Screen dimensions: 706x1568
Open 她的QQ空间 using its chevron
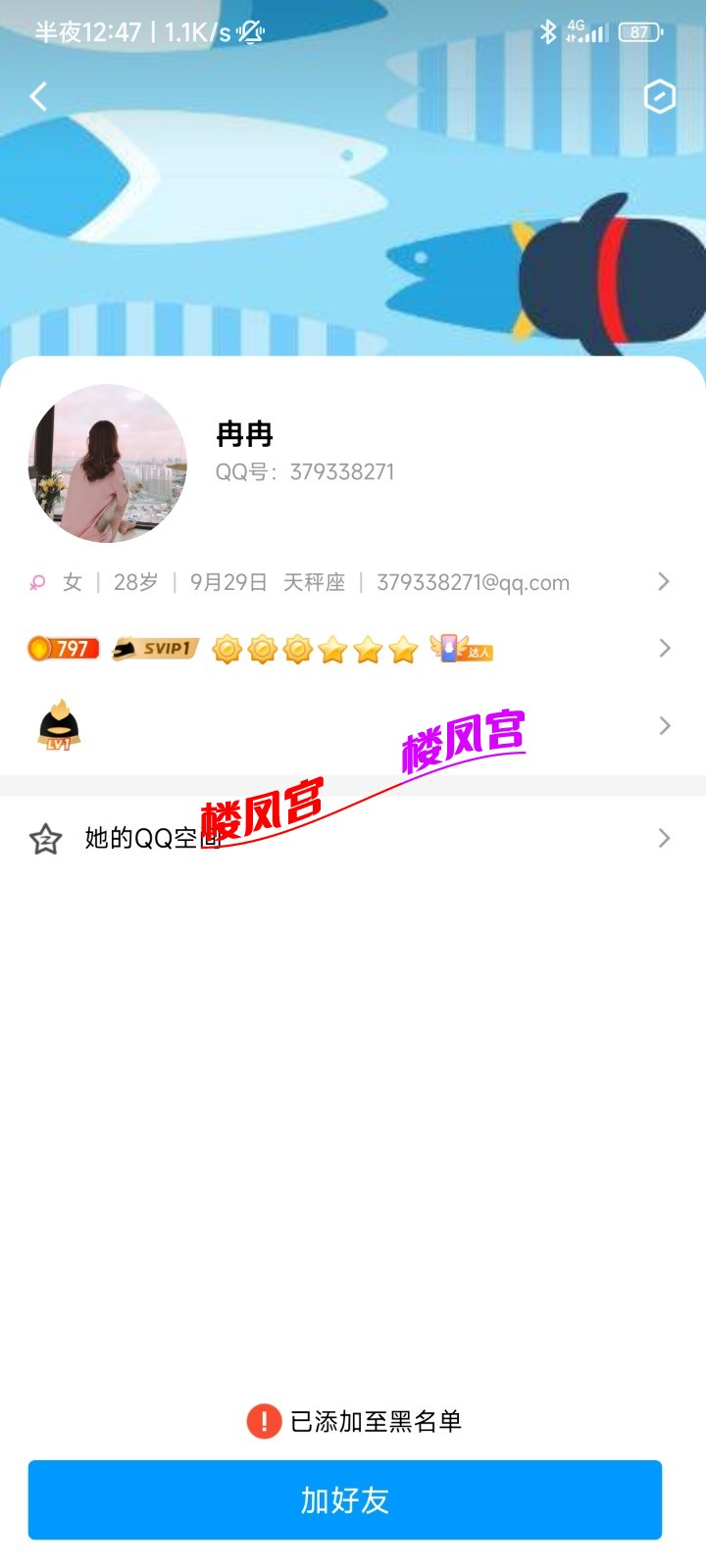(x=666, y=839)
